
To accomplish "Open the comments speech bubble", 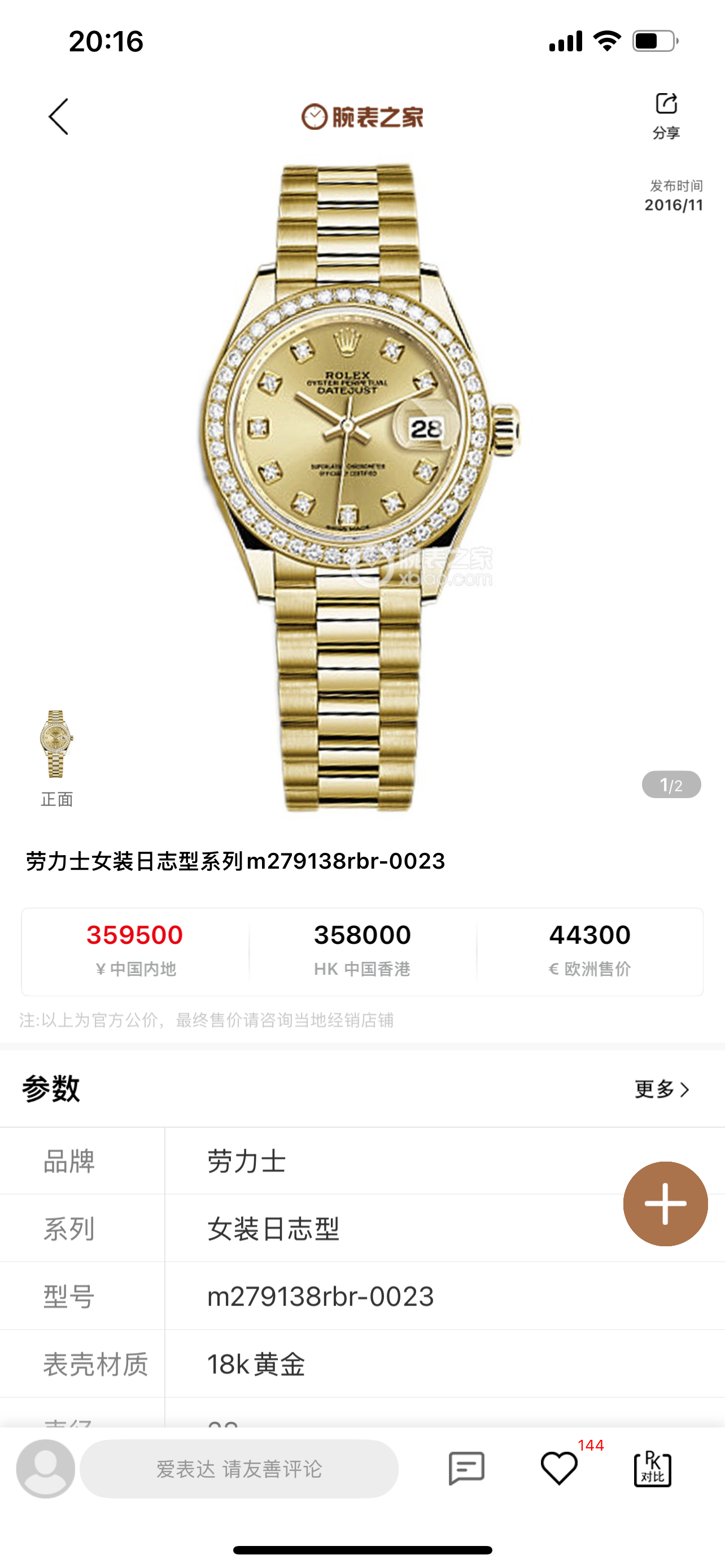I will [x=466, y=1468].
